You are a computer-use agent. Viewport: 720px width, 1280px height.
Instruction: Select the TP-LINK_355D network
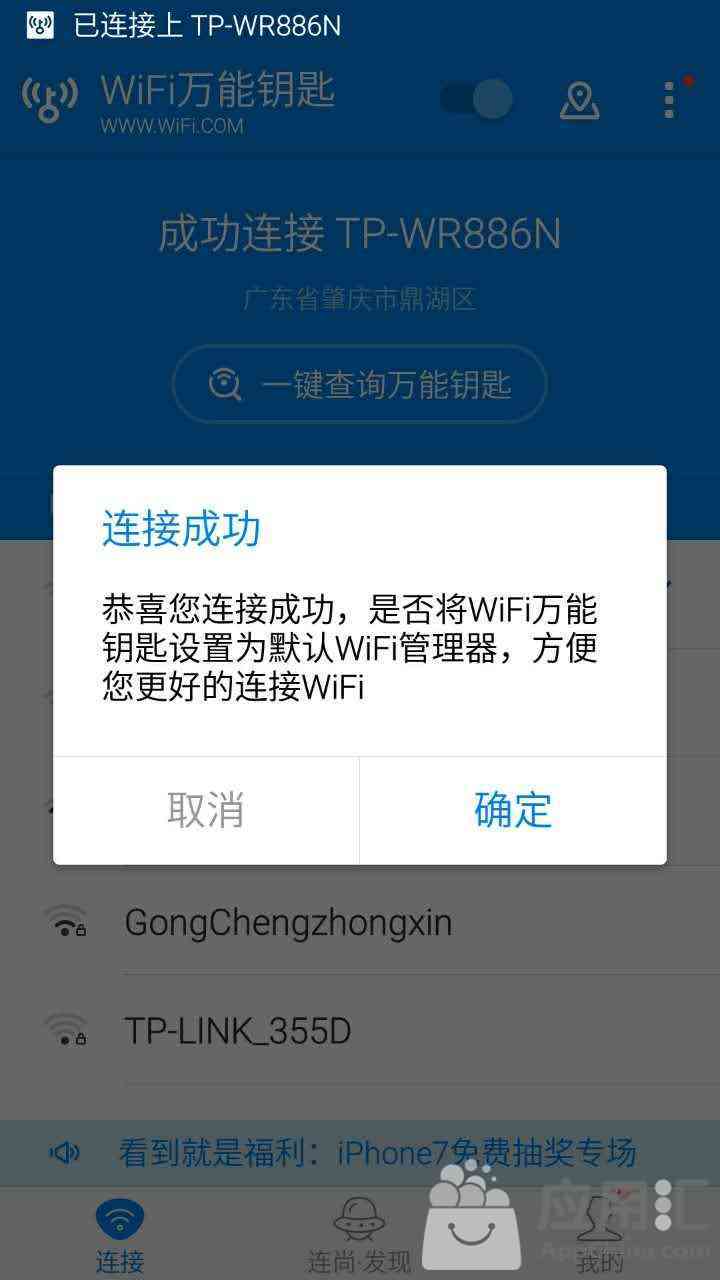coord(360,1030)
